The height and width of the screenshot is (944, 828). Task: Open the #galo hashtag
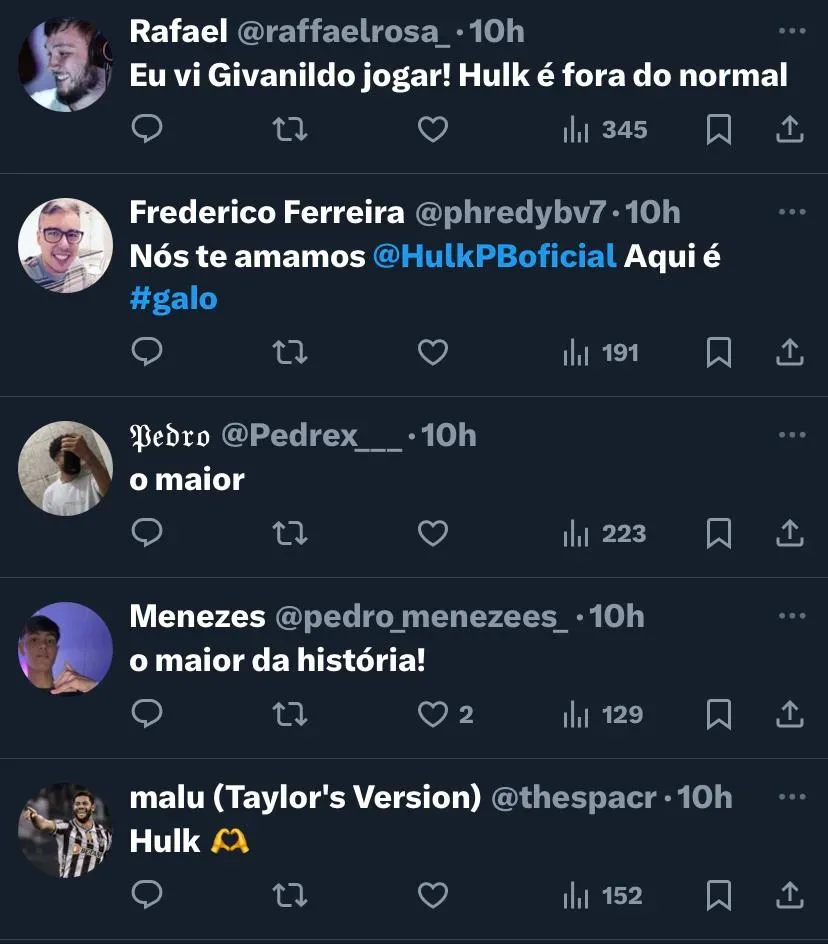pyautogui.click(x=173, y=299)
